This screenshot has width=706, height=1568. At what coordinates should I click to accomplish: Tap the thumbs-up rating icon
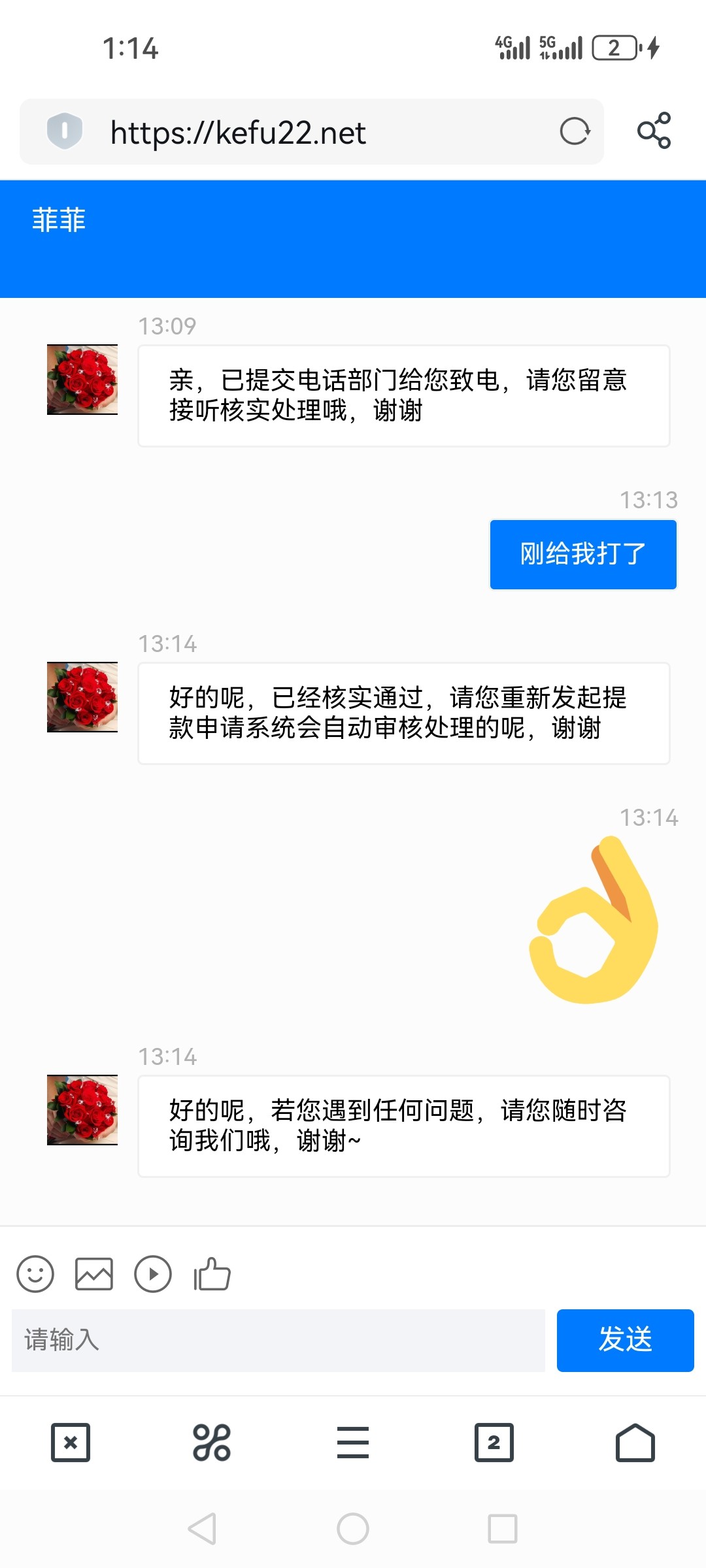coord(211,1273)
